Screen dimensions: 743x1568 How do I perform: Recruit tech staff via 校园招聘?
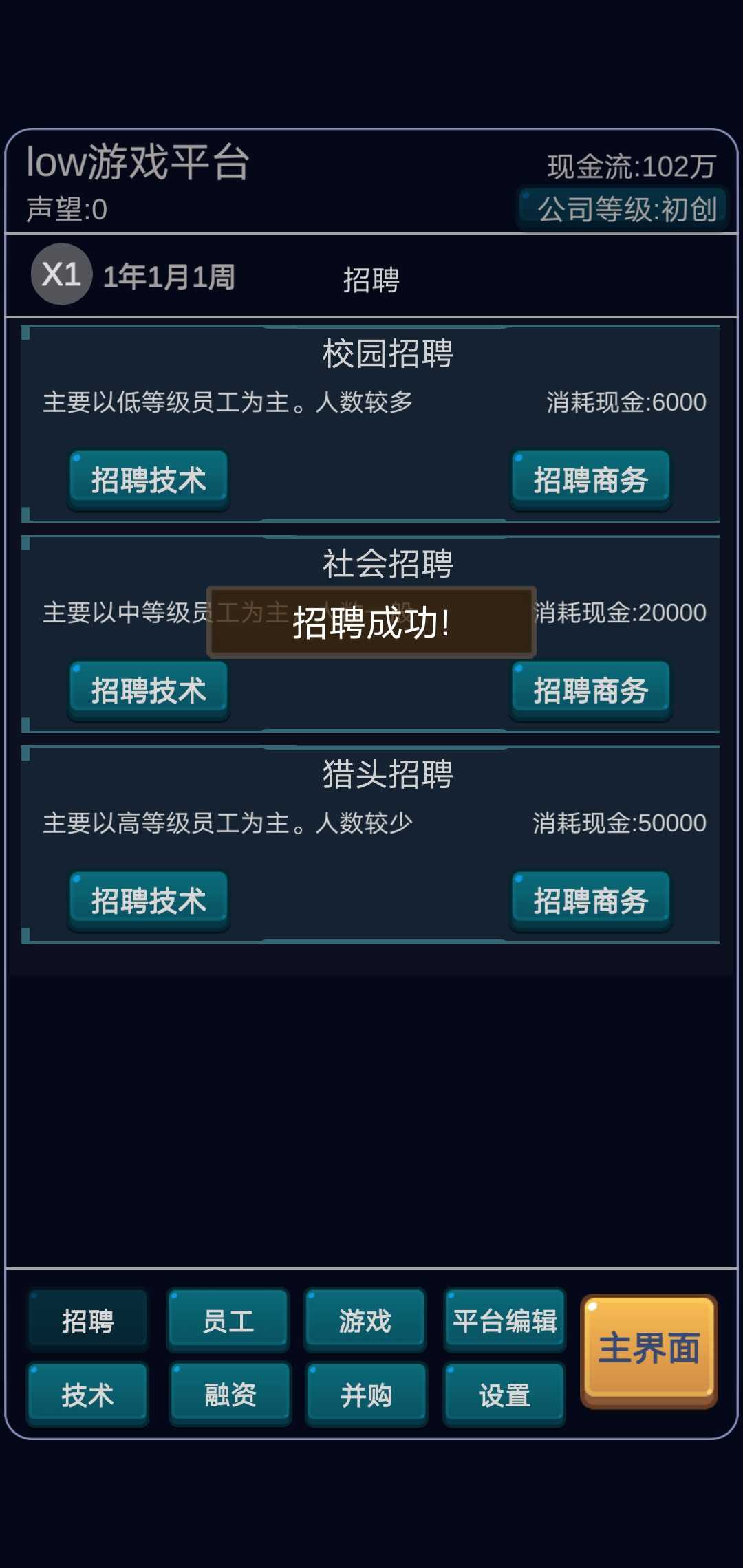(148, 480)
